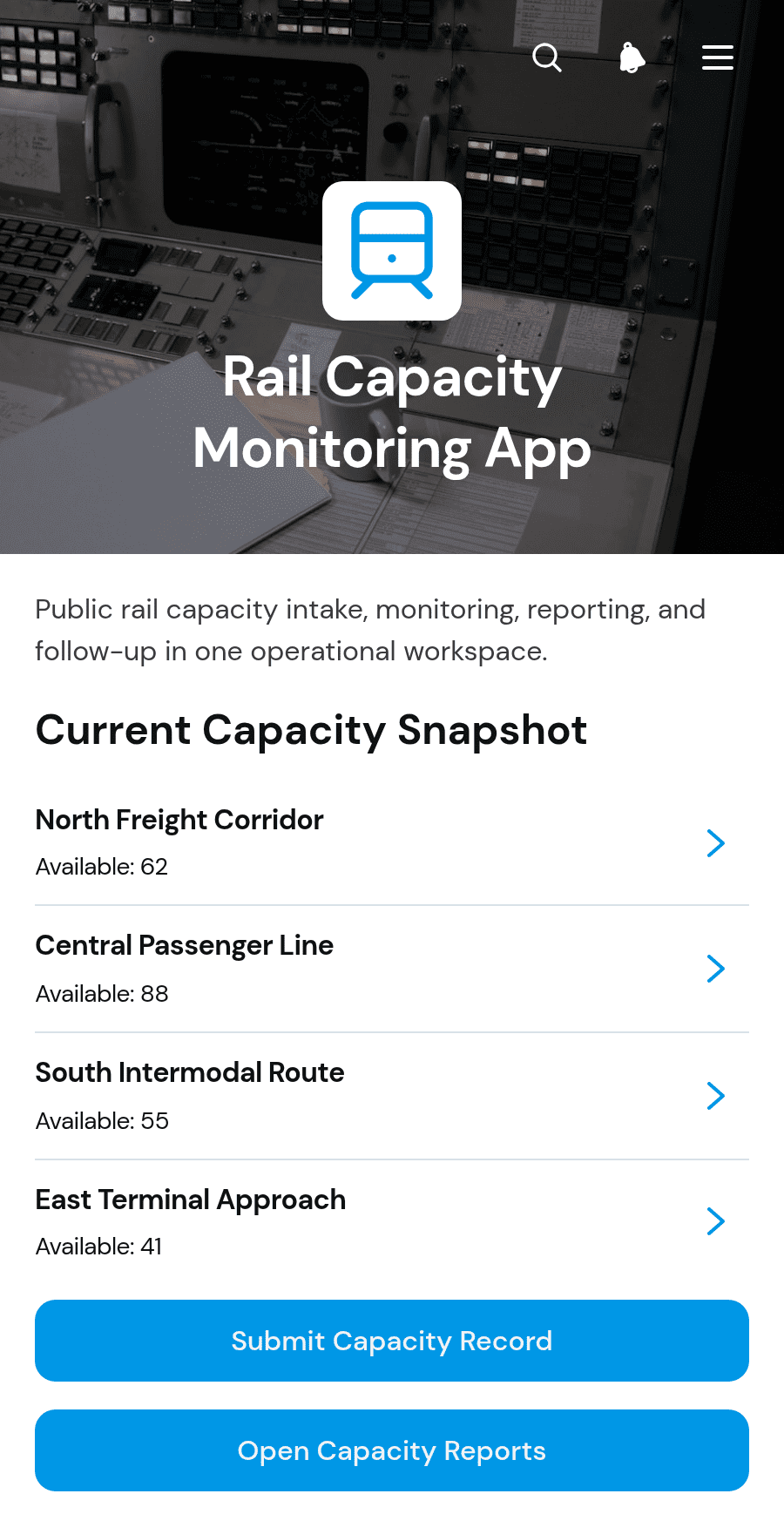Open East Terminal Approach capacity
This screenshot has width=784, height=1514.
point(392,1221)
